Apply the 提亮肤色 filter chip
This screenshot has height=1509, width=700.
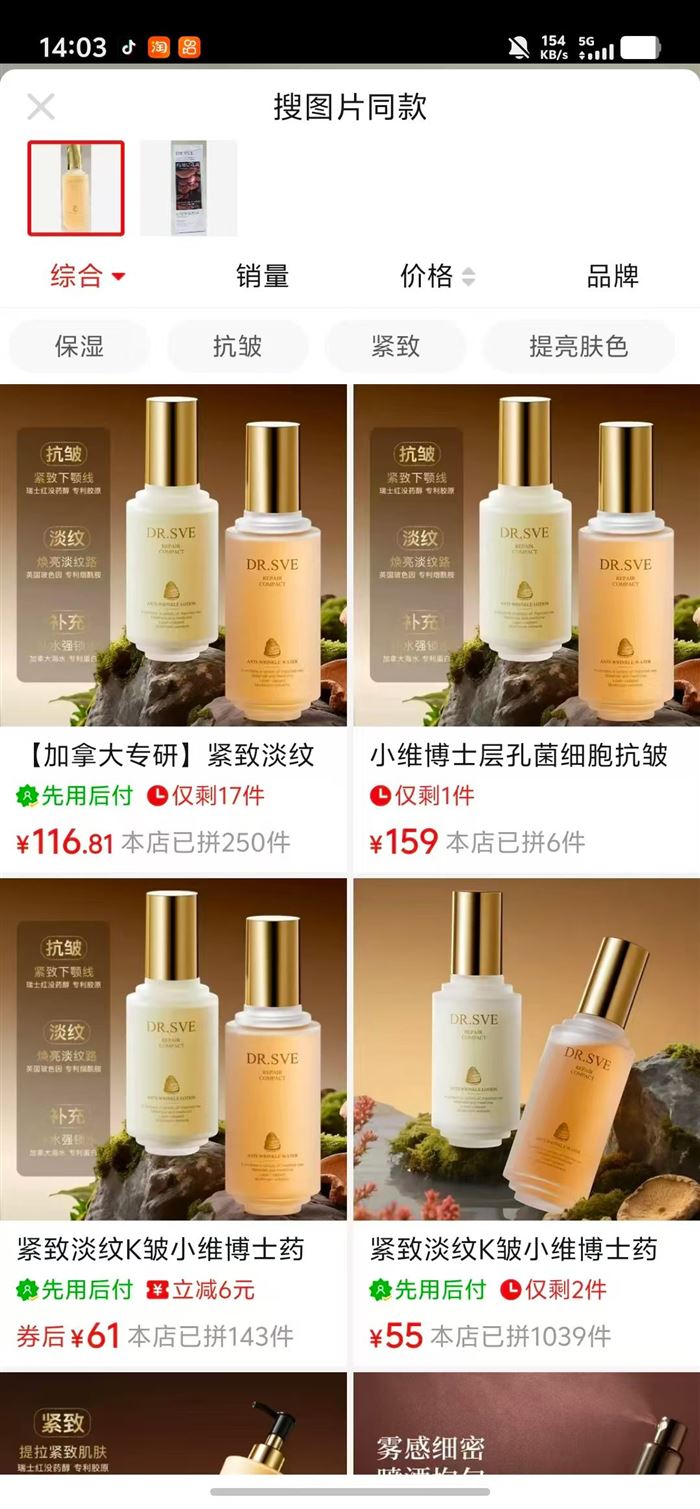coord(578,347)
